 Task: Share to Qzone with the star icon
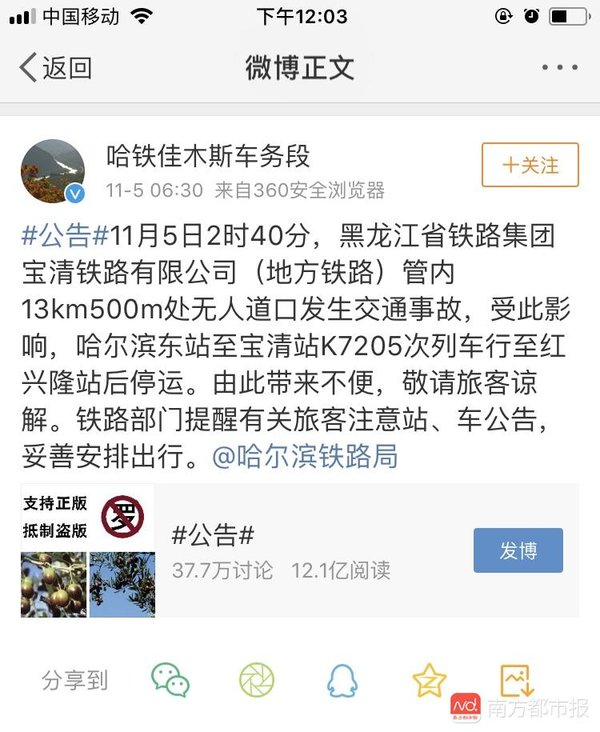click(x=429, y=680)
